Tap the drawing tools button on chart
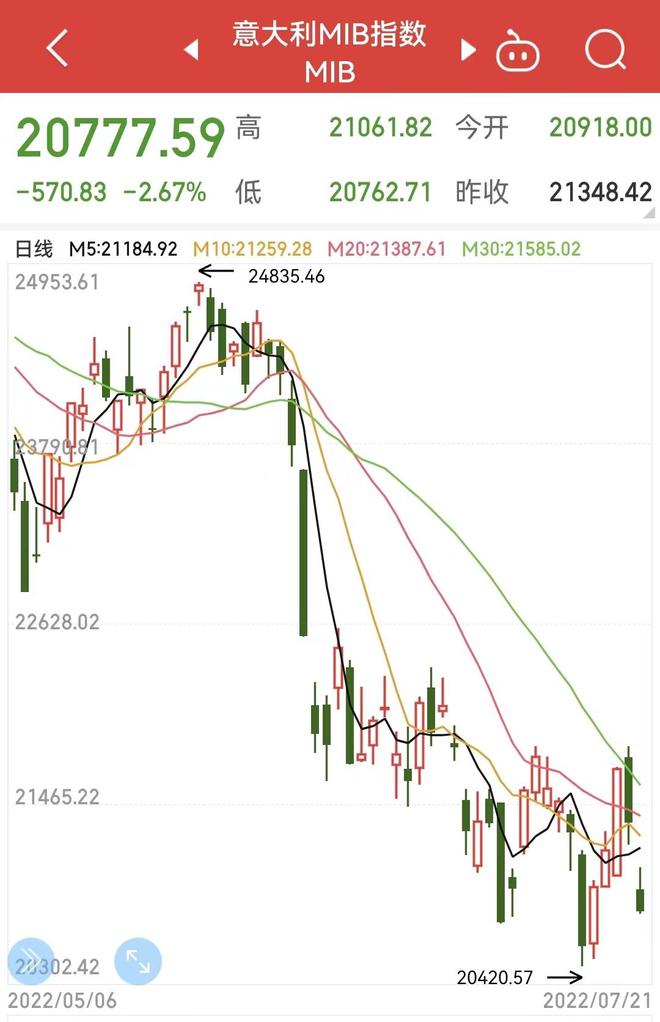Screen dimensions: 660x1022 coord(31,962)
